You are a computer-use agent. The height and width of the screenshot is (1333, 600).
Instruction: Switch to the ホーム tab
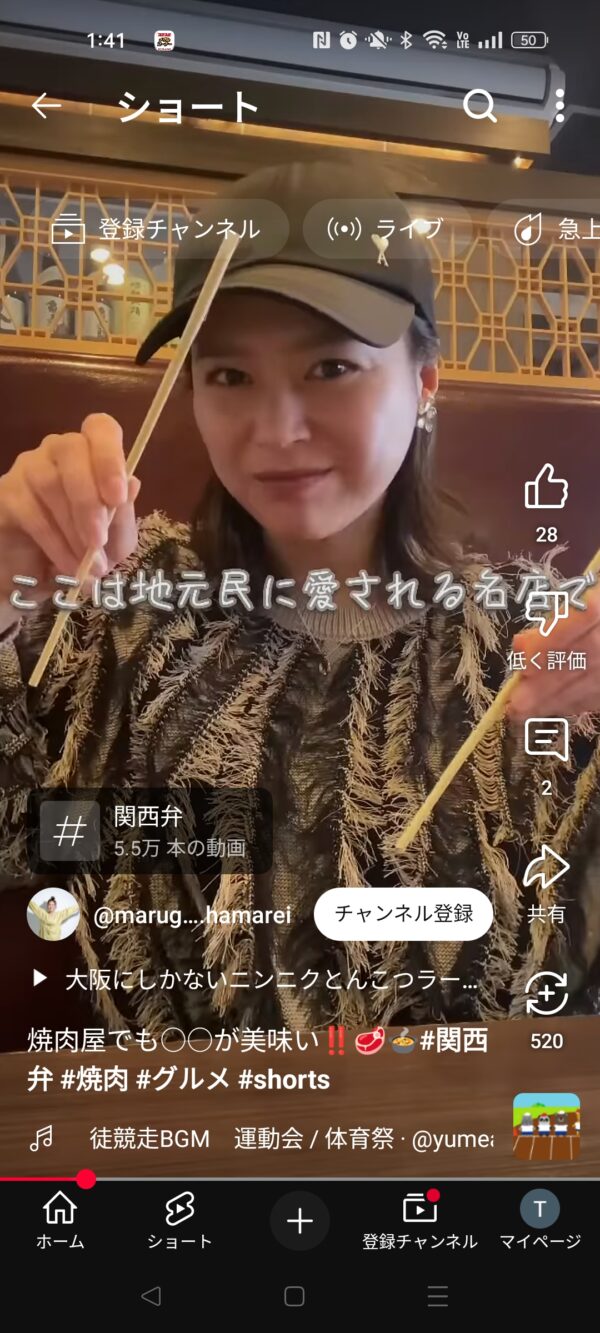tap(60, 1221)
